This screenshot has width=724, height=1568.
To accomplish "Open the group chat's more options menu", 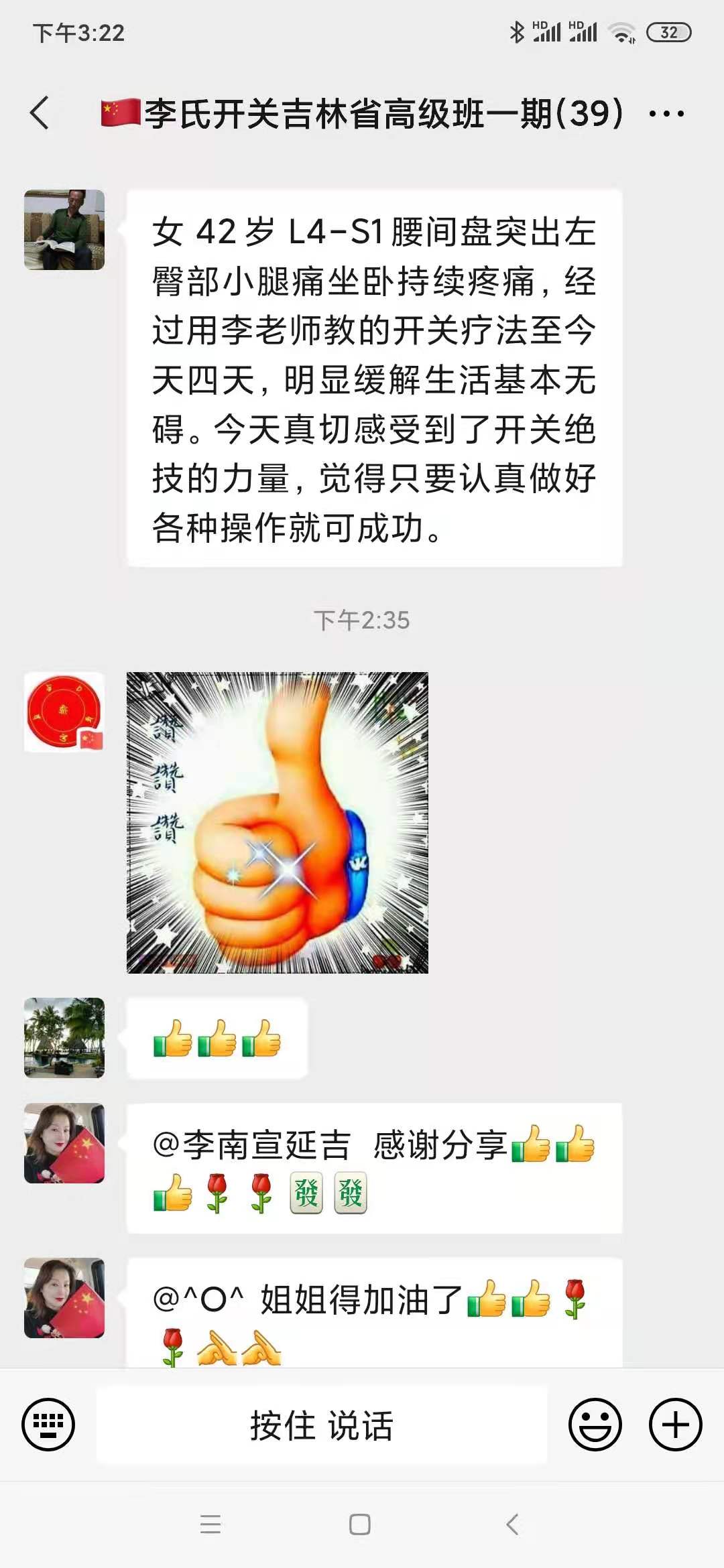I will (x=666, y=113).
